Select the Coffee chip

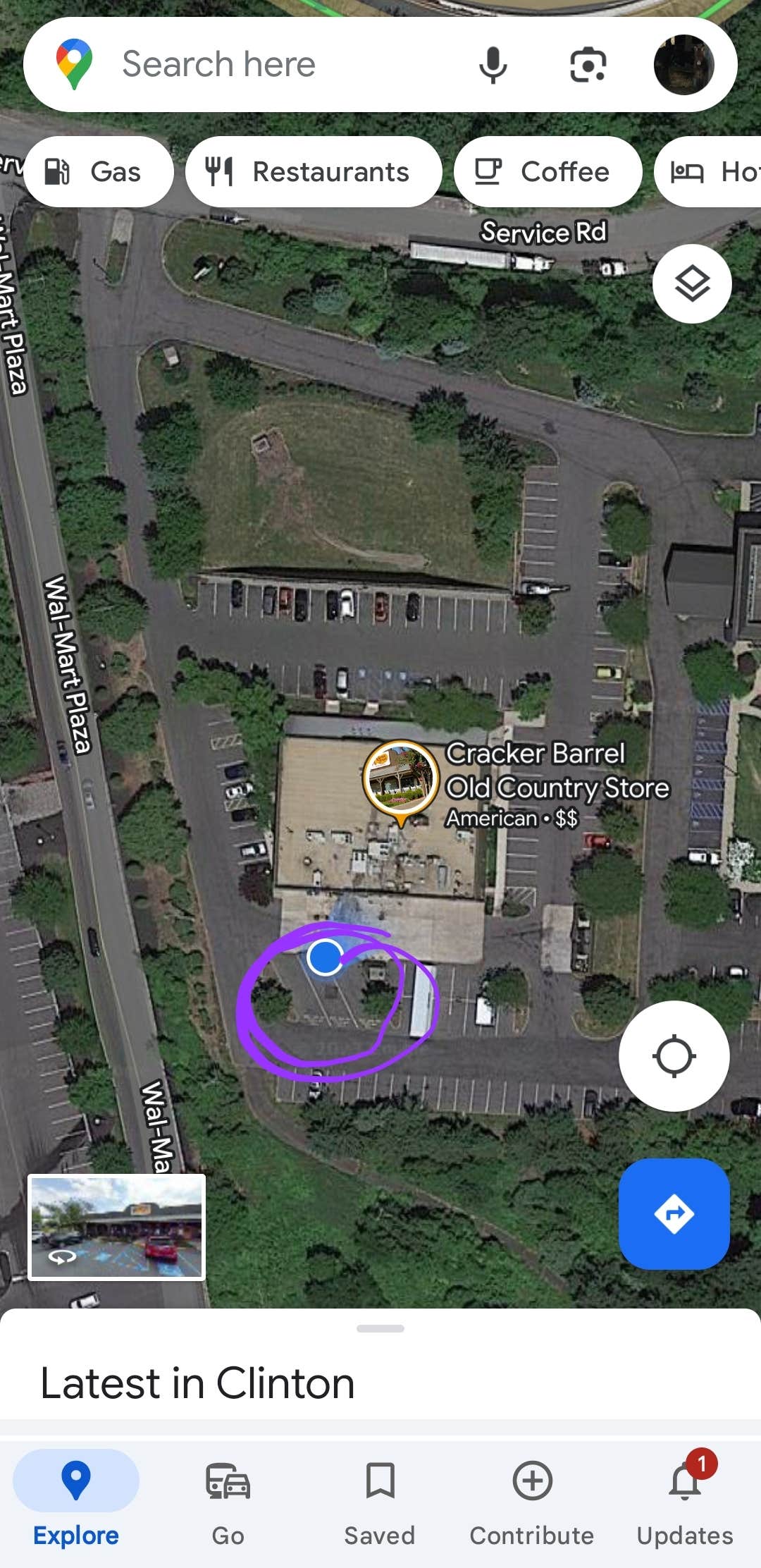[547, 172]
